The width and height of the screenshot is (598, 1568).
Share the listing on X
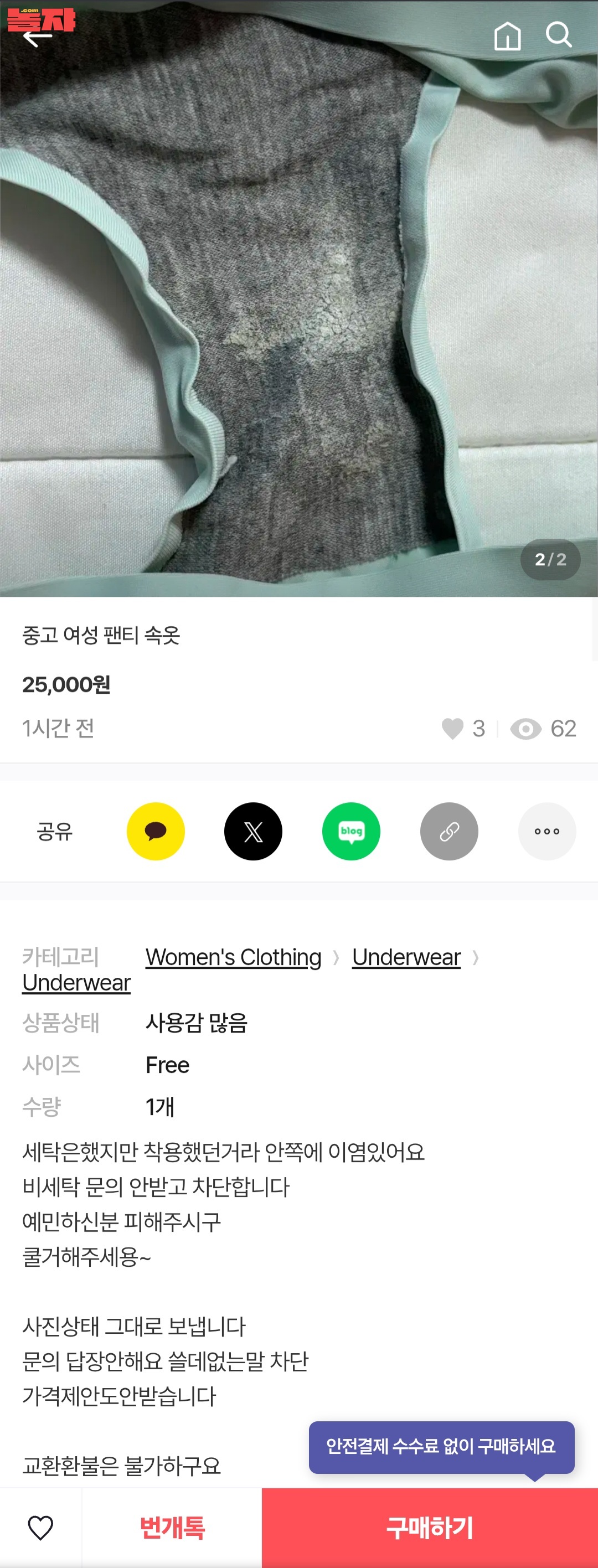254,831
